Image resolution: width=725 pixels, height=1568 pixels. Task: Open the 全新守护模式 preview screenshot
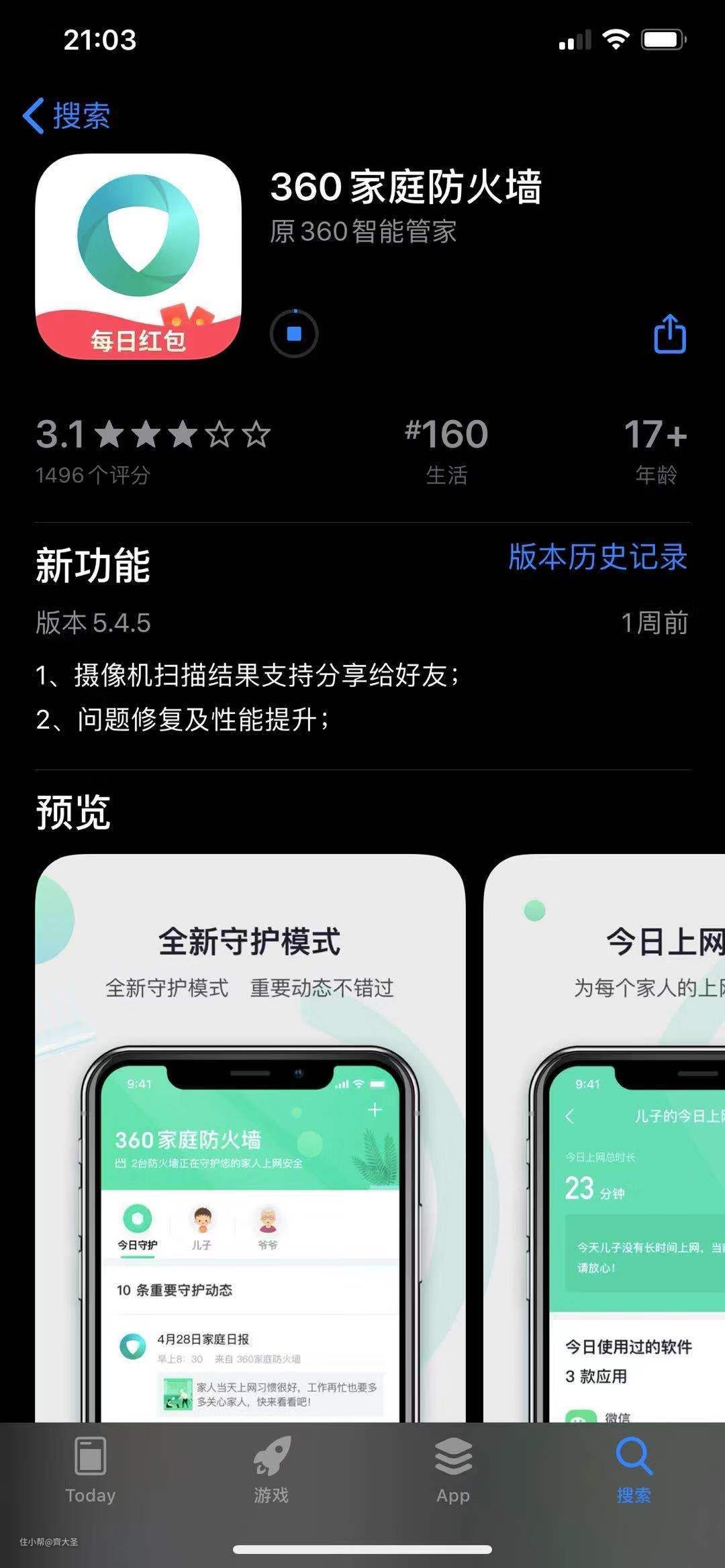pos(250,1141)
